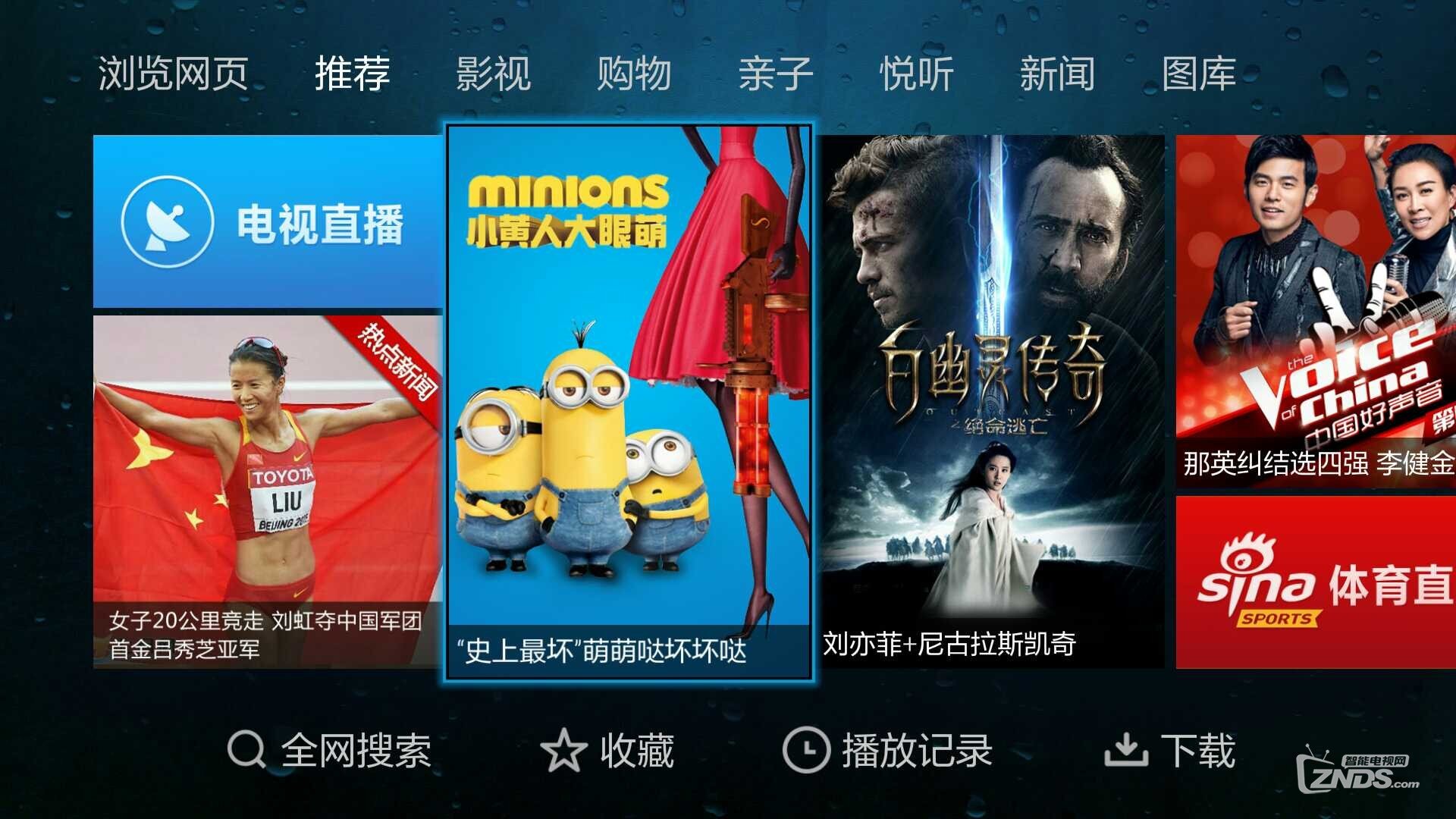The height and width of the screenshot is (819, 1456).
Task: Open the 影视 tab
Action: (x=493, y=74)
